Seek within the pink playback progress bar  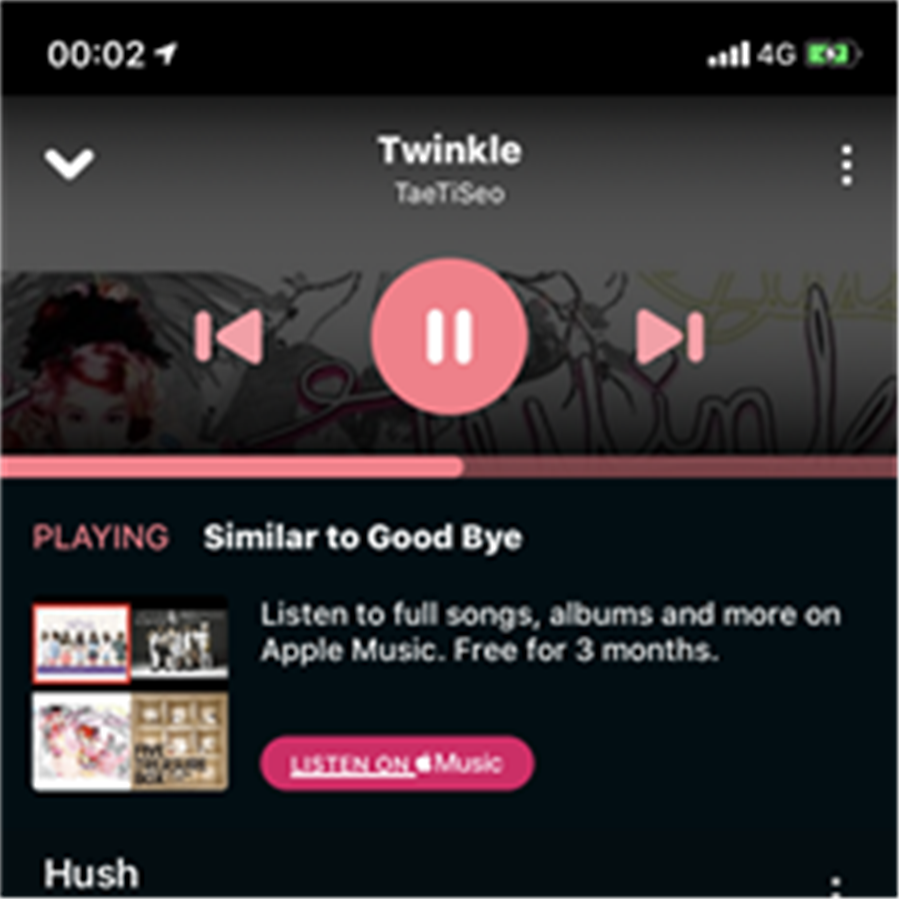[449, 467]
